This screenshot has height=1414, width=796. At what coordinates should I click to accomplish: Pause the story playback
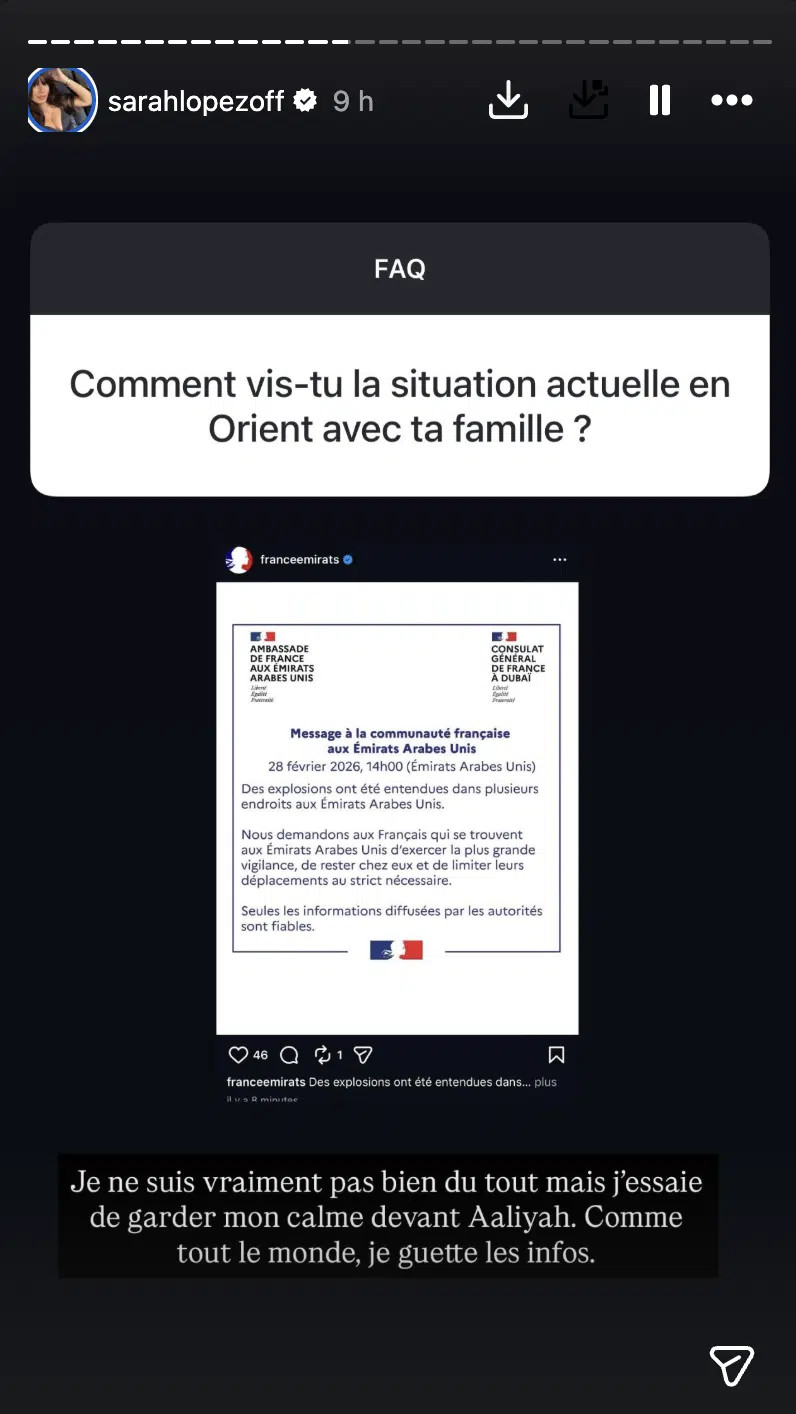(660, 100)
